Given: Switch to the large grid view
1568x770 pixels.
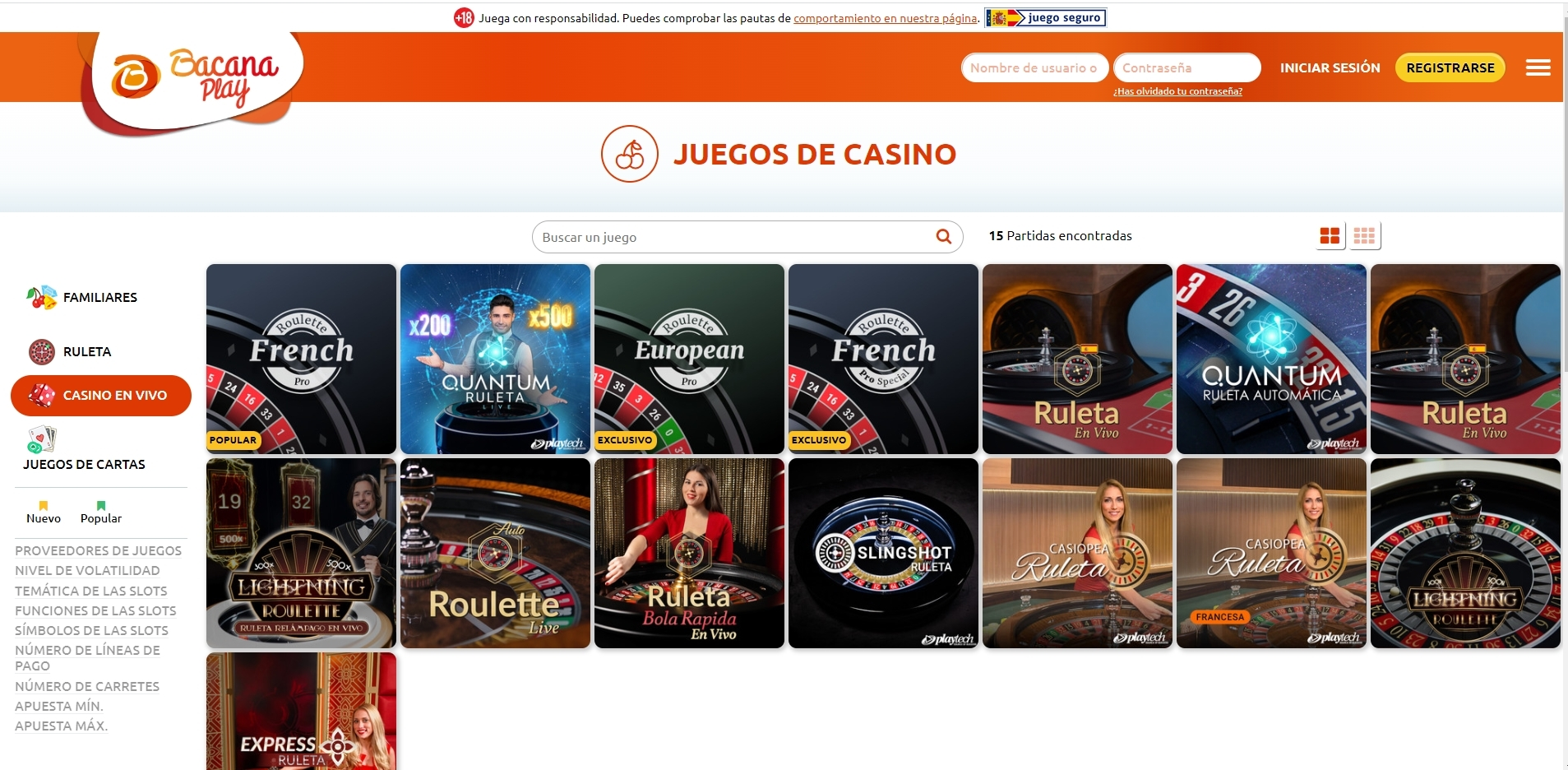Looking at the screenshot, I should point(1330,236).
